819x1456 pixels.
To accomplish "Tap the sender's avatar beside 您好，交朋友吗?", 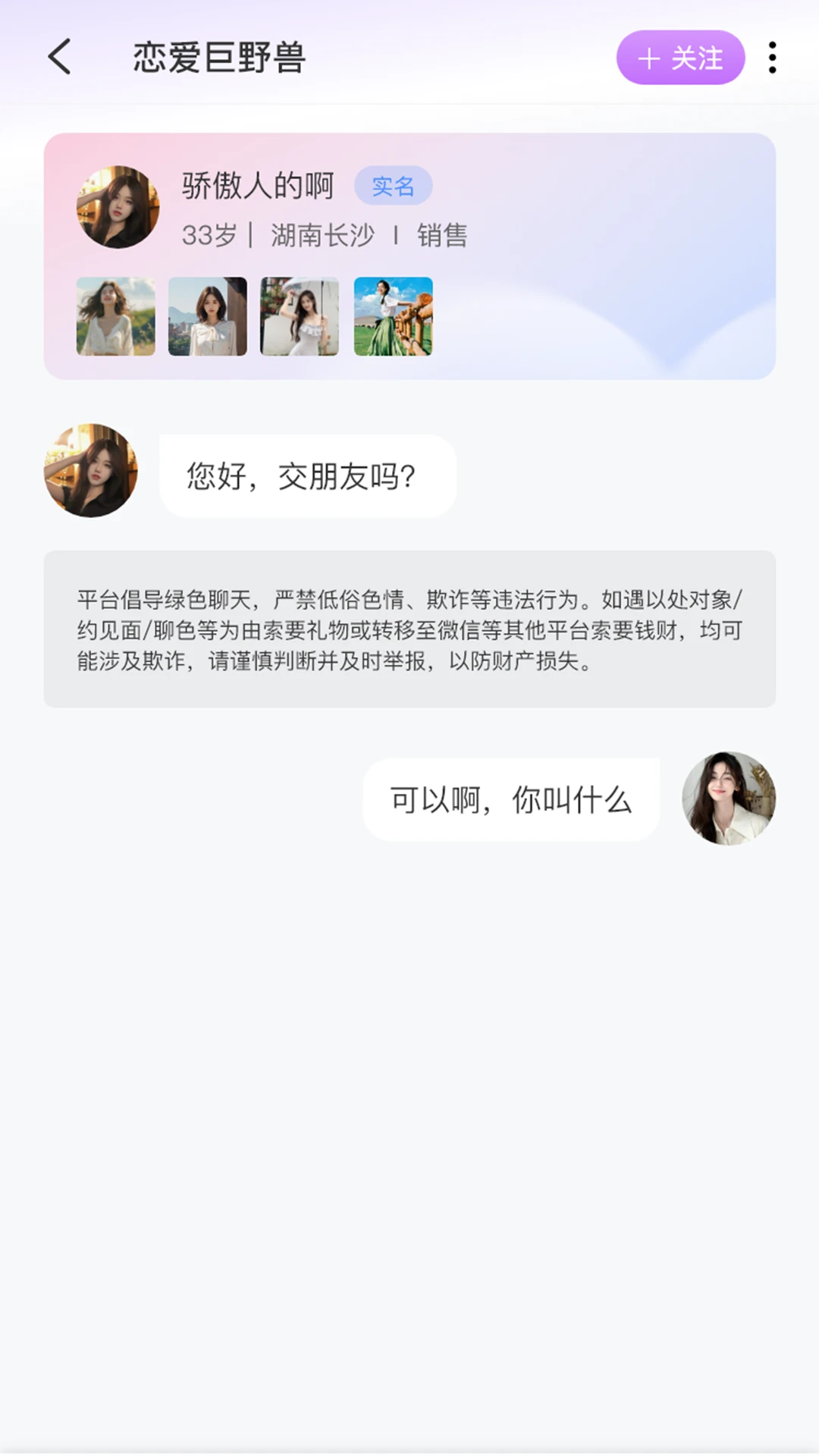I will (x=91, y=471).
